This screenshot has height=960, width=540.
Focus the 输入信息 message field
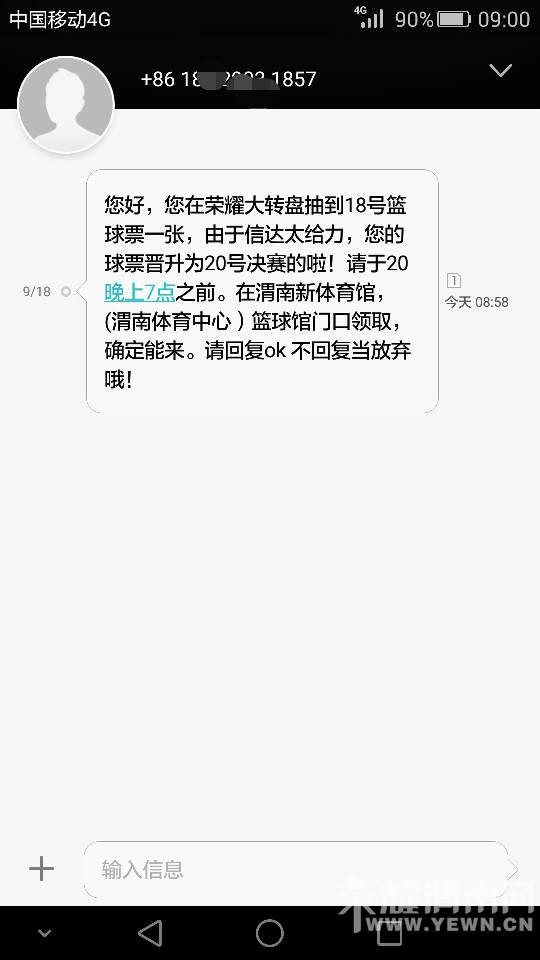tap(296, 869)
